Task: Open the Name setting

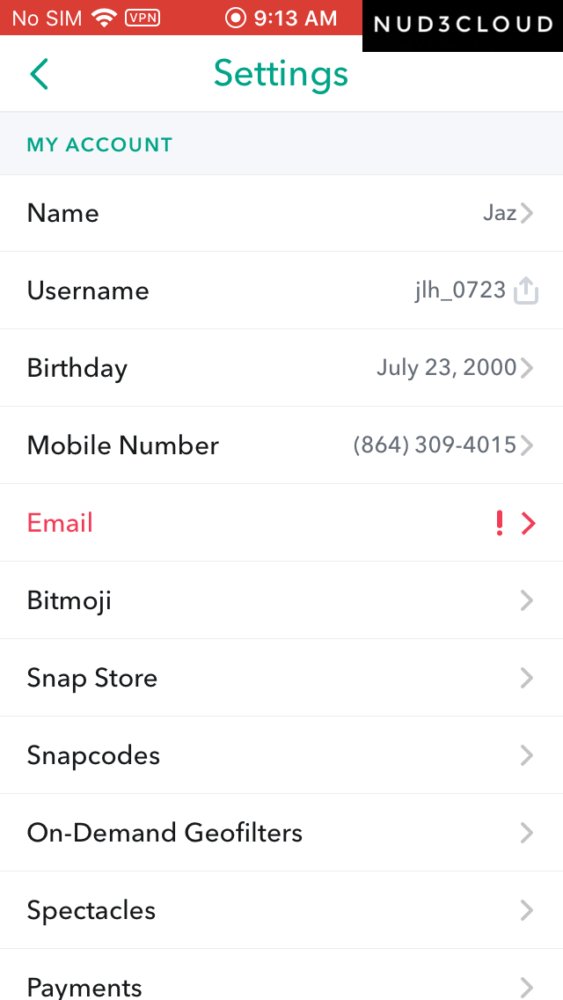Action: point(281,213)
